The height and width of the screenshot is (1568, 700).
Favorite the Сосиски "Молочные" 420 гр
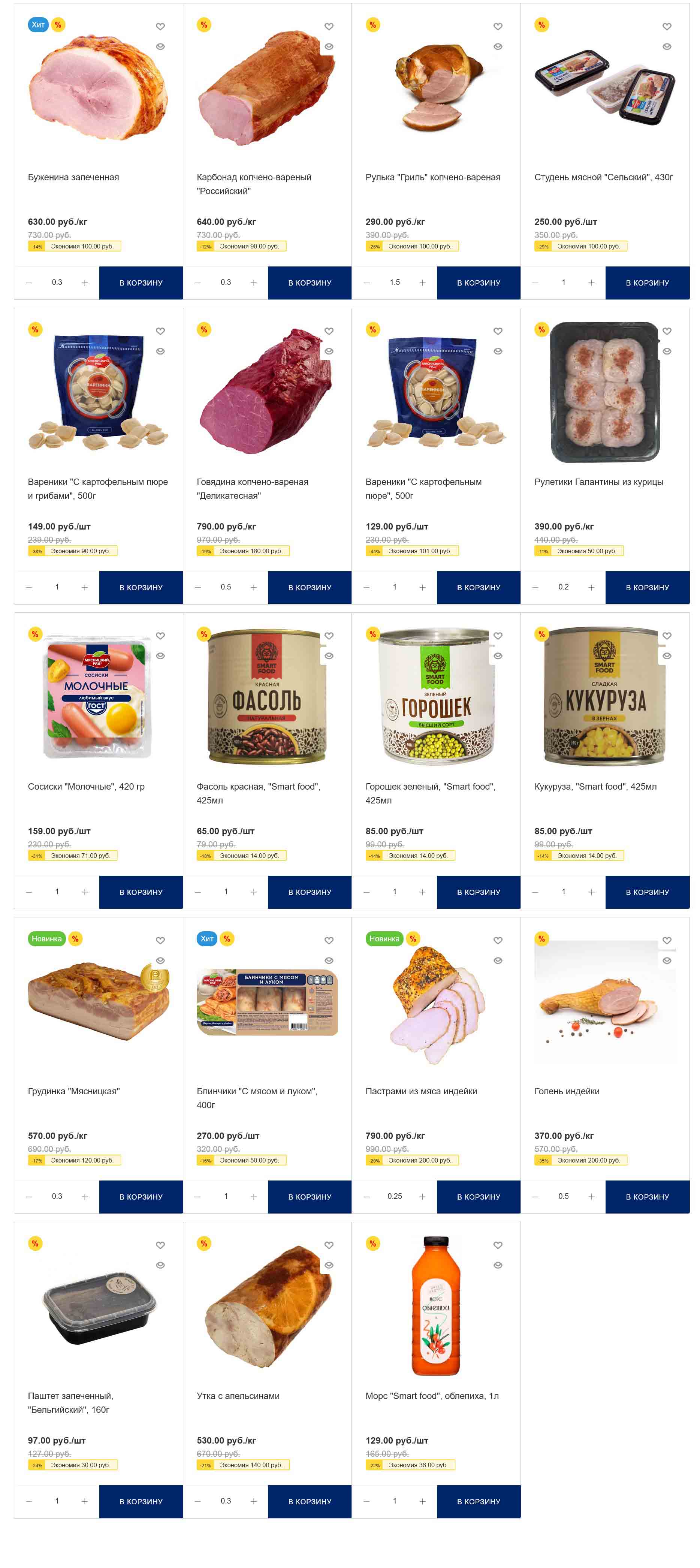click(x=160, y=636)
